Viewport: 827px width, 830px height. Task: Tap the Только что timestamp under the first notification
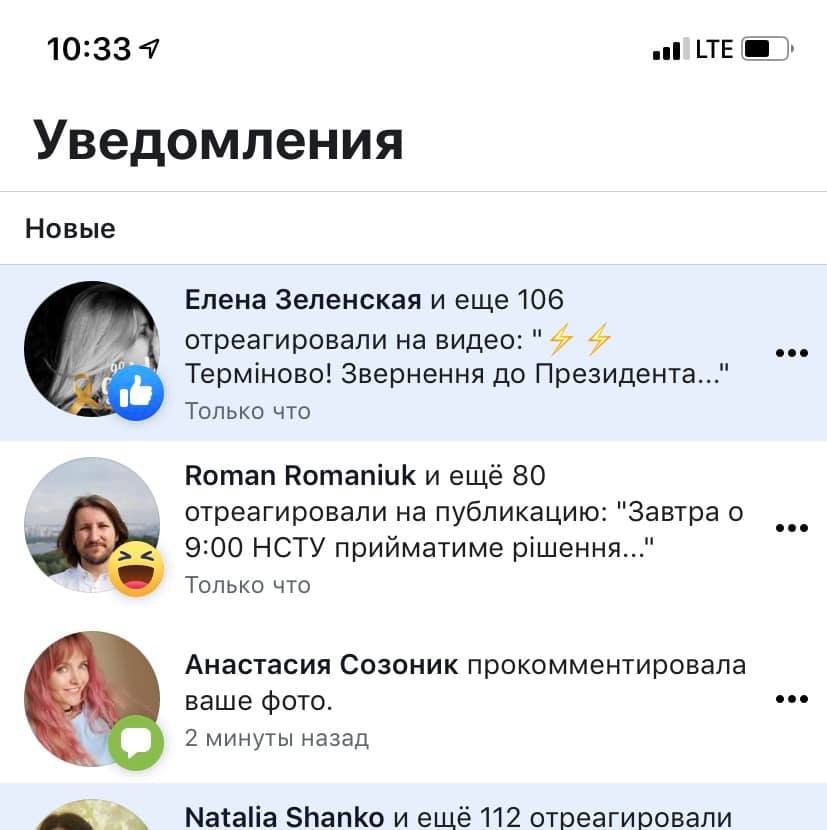(x=247, y=411)
